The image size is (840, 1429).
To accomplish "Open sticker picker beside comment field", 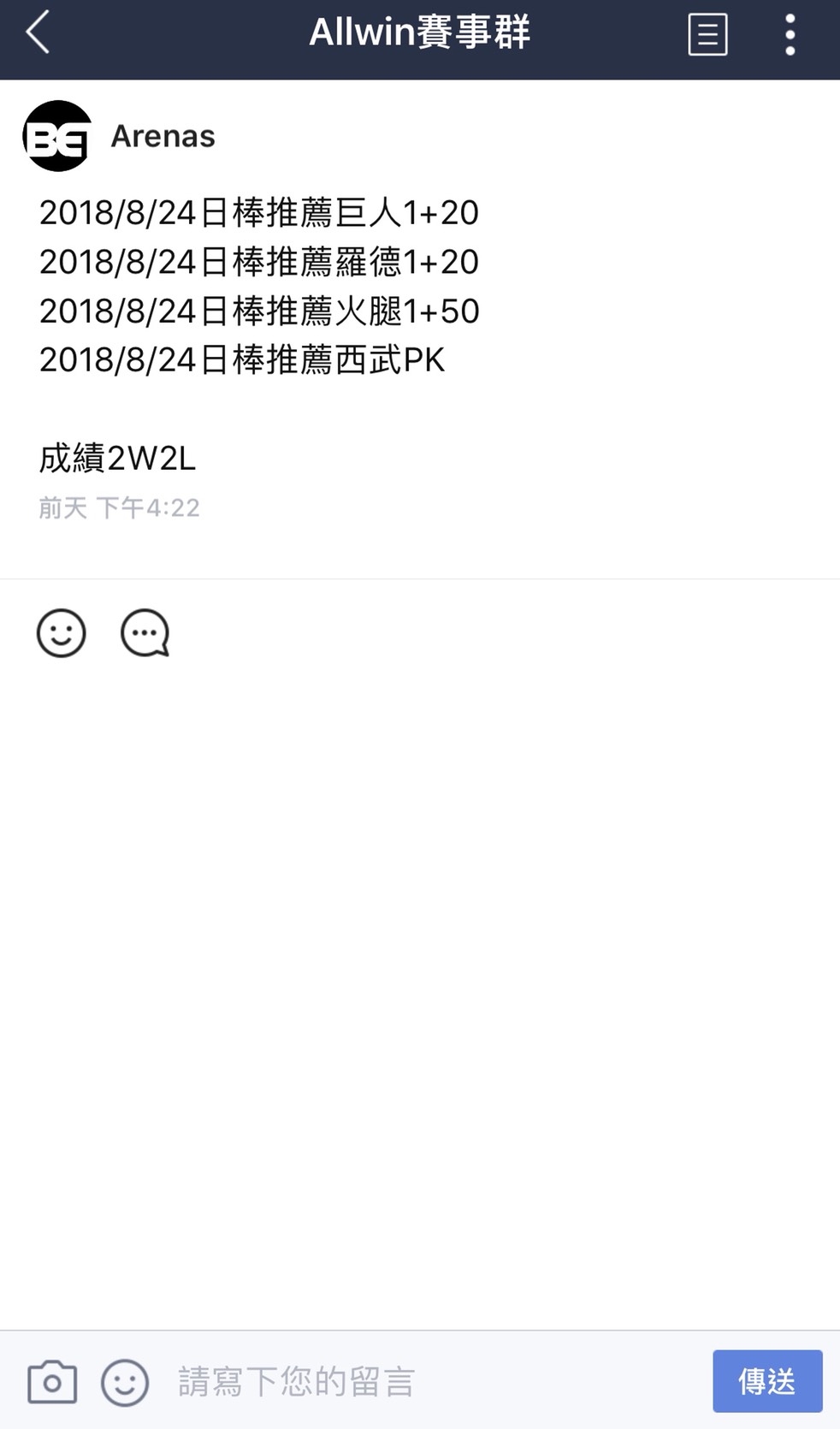I will 125,1382.
